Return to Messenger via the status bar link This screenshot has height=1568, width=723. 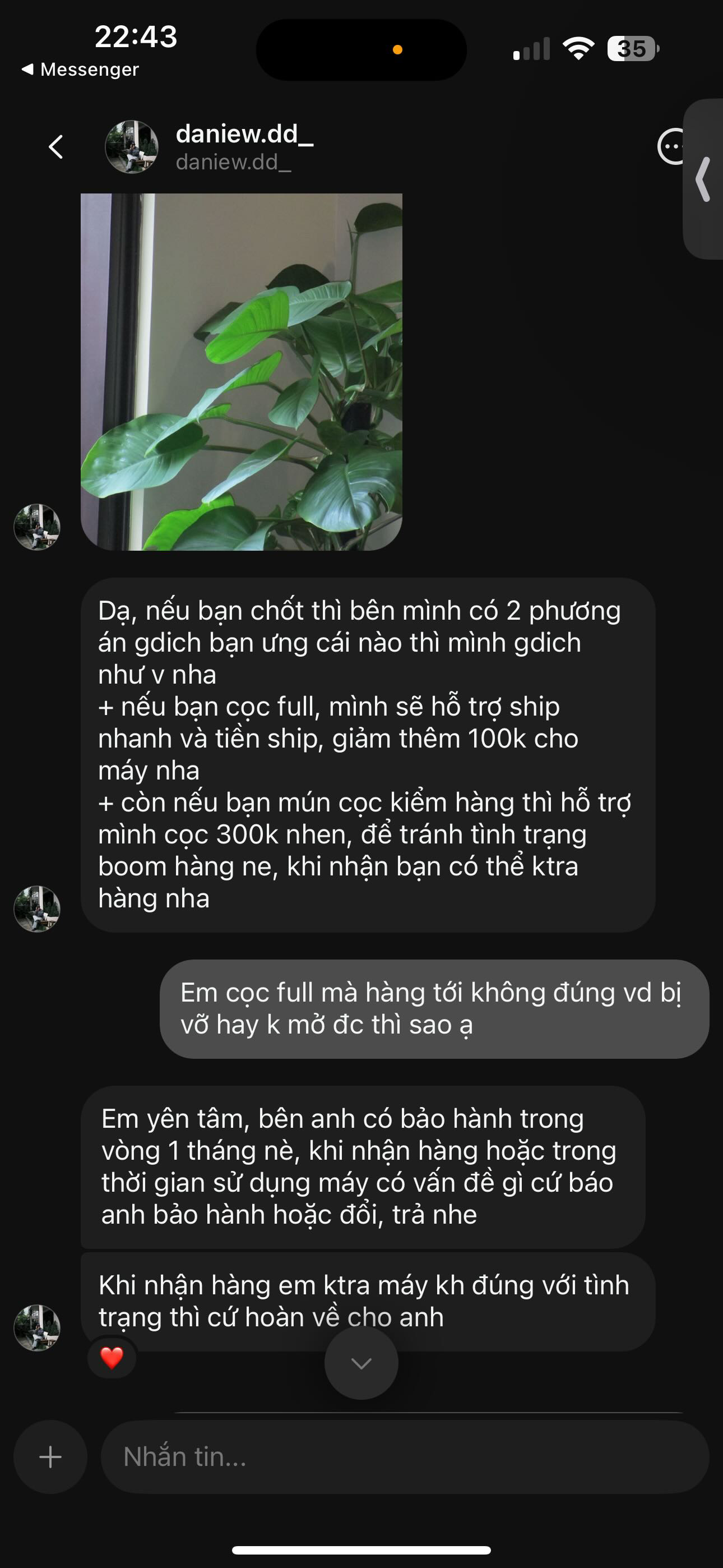point(80,70)
